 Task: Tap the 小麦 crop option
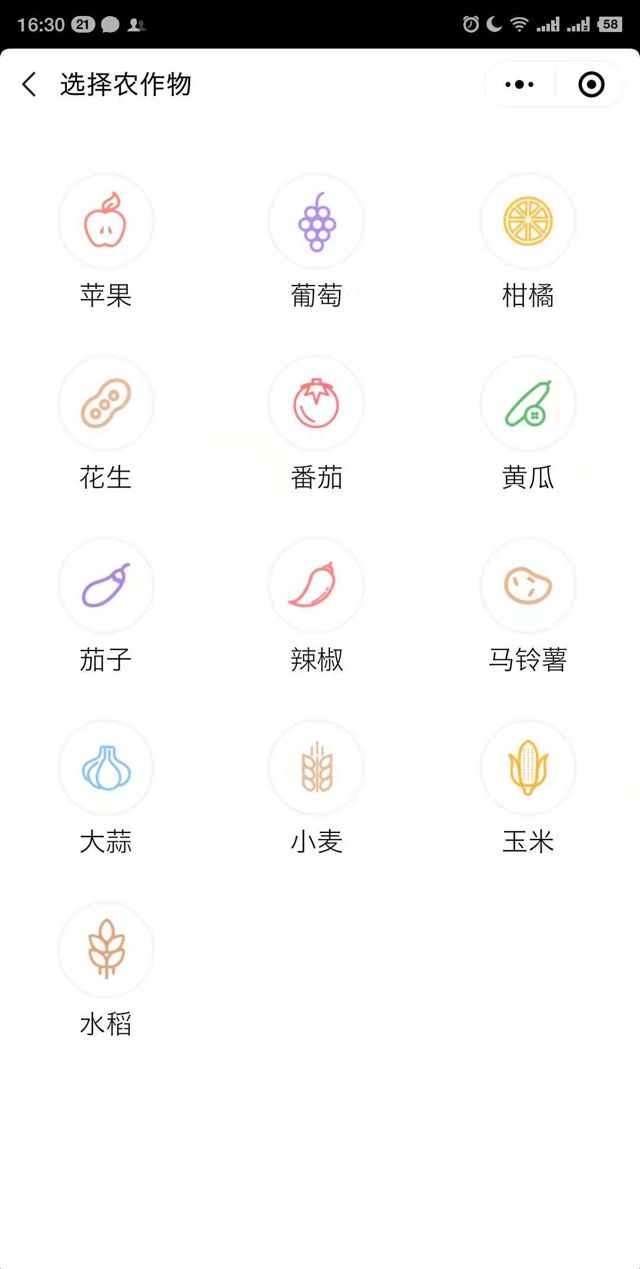pos(317,768)
